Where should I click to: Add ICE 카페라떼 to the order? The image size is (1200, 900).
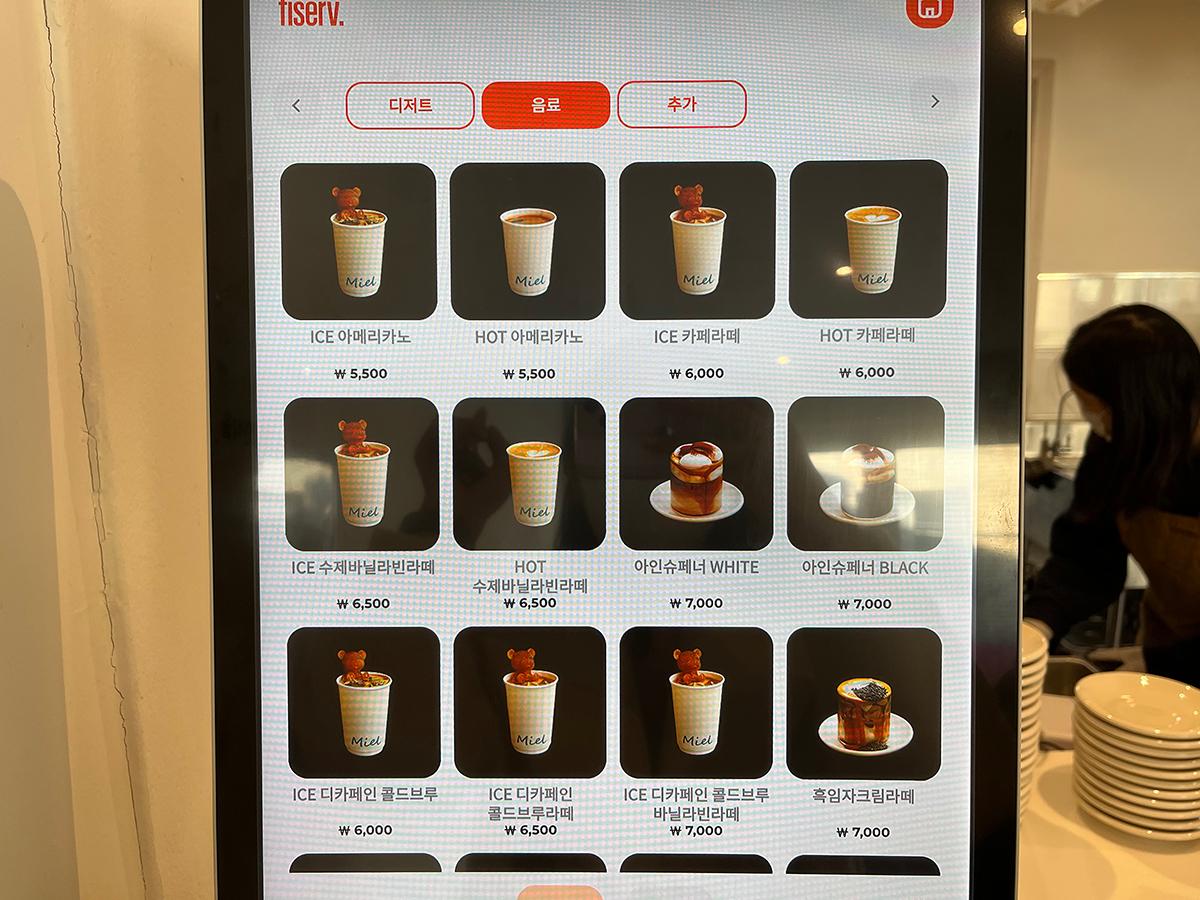pyautogui.click(x=697, y=241)
